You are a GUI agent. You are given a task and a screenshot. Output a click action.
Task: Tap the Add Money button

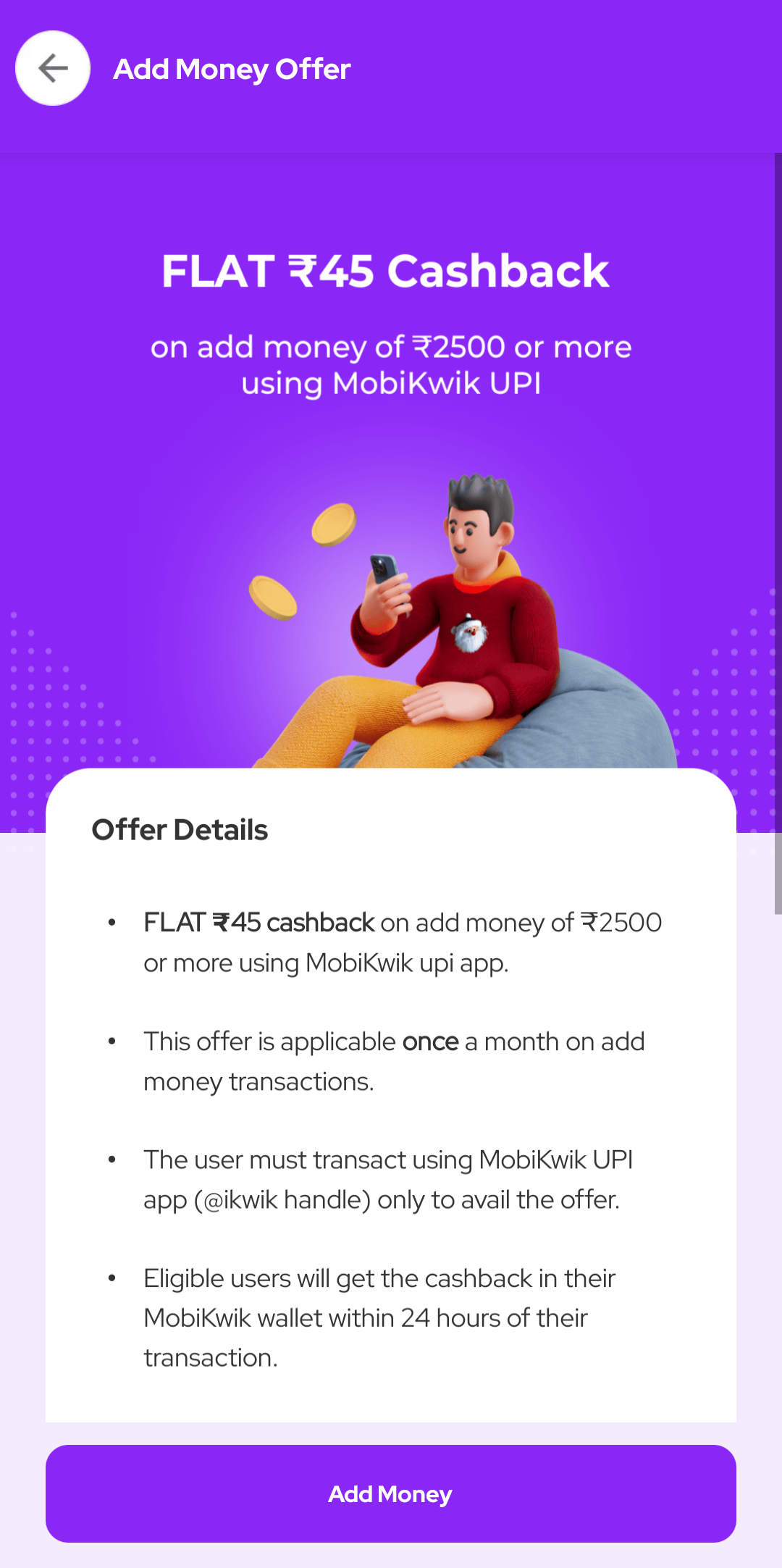point(391,1493)
